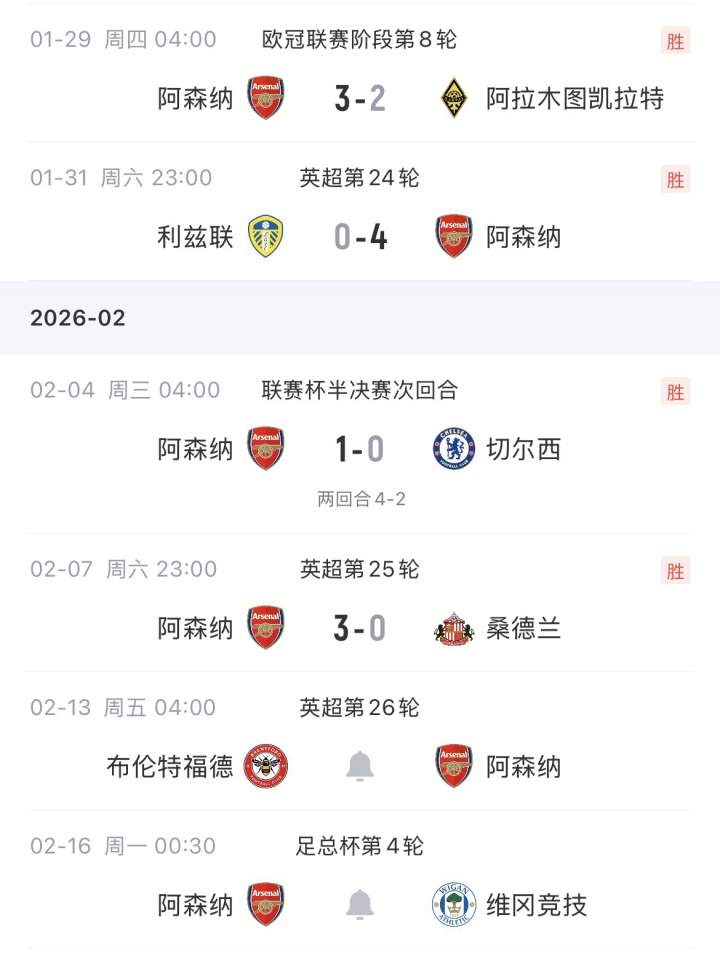Open Leeds United vs Arsenal match
This screenshot has width=720, height=955.
pos(360,237)
